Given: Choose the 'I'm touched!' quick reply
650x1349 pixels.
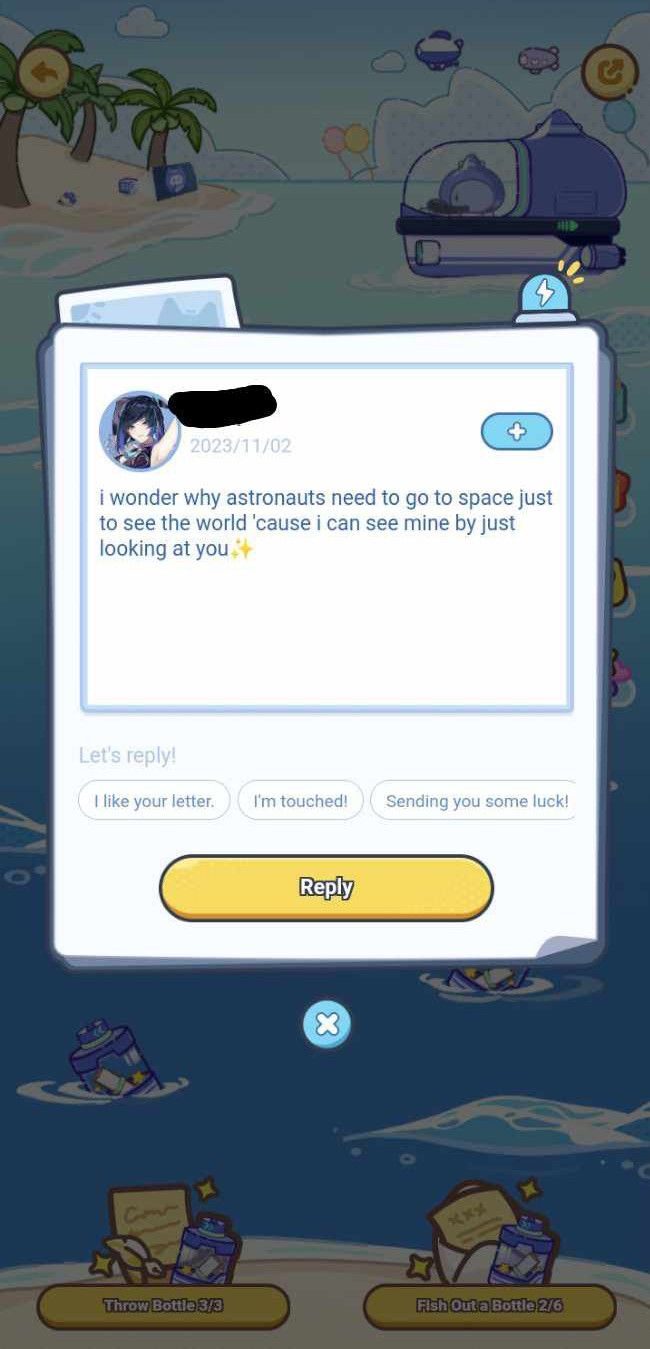Looking at the screenshot, I should (300, 801).
